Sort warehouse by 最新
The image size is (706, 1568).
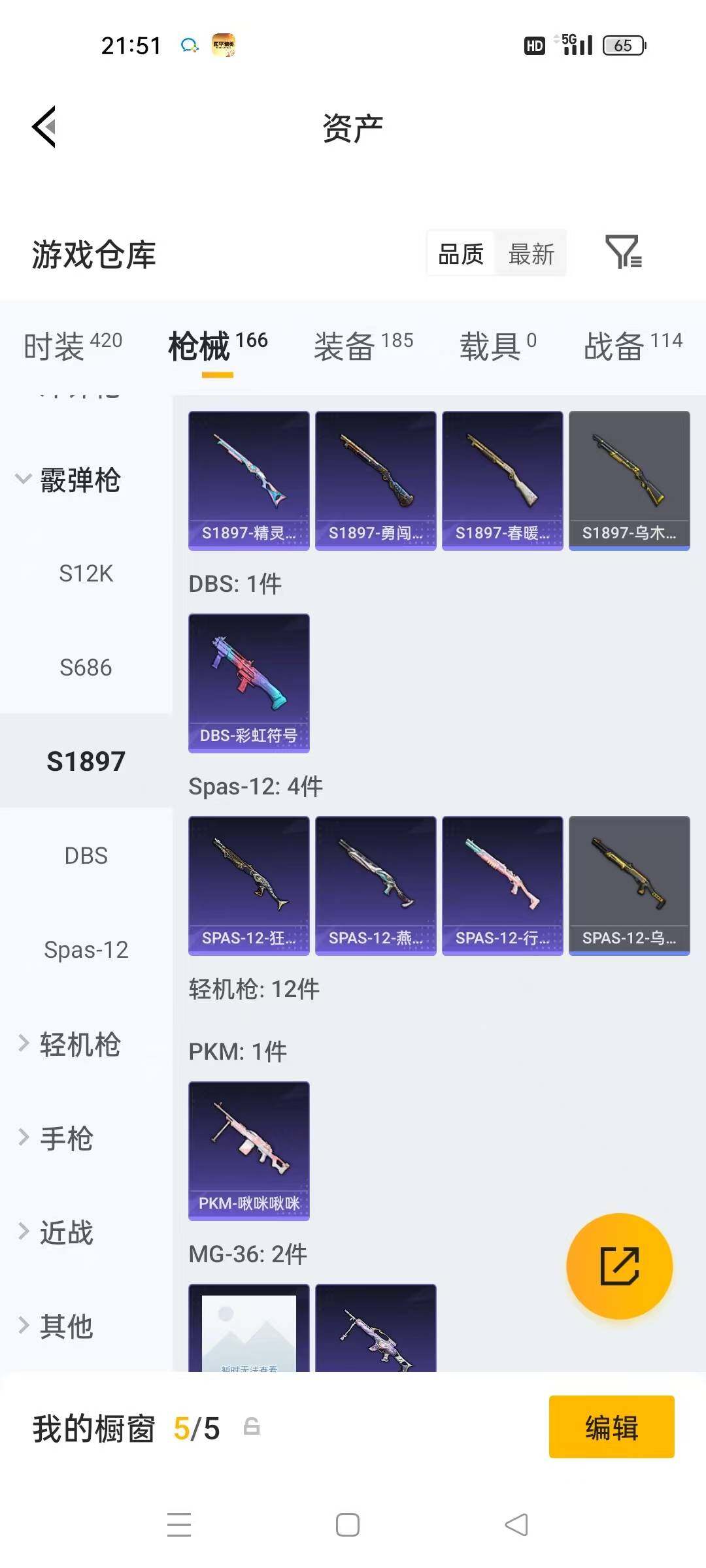pos(531,253)
